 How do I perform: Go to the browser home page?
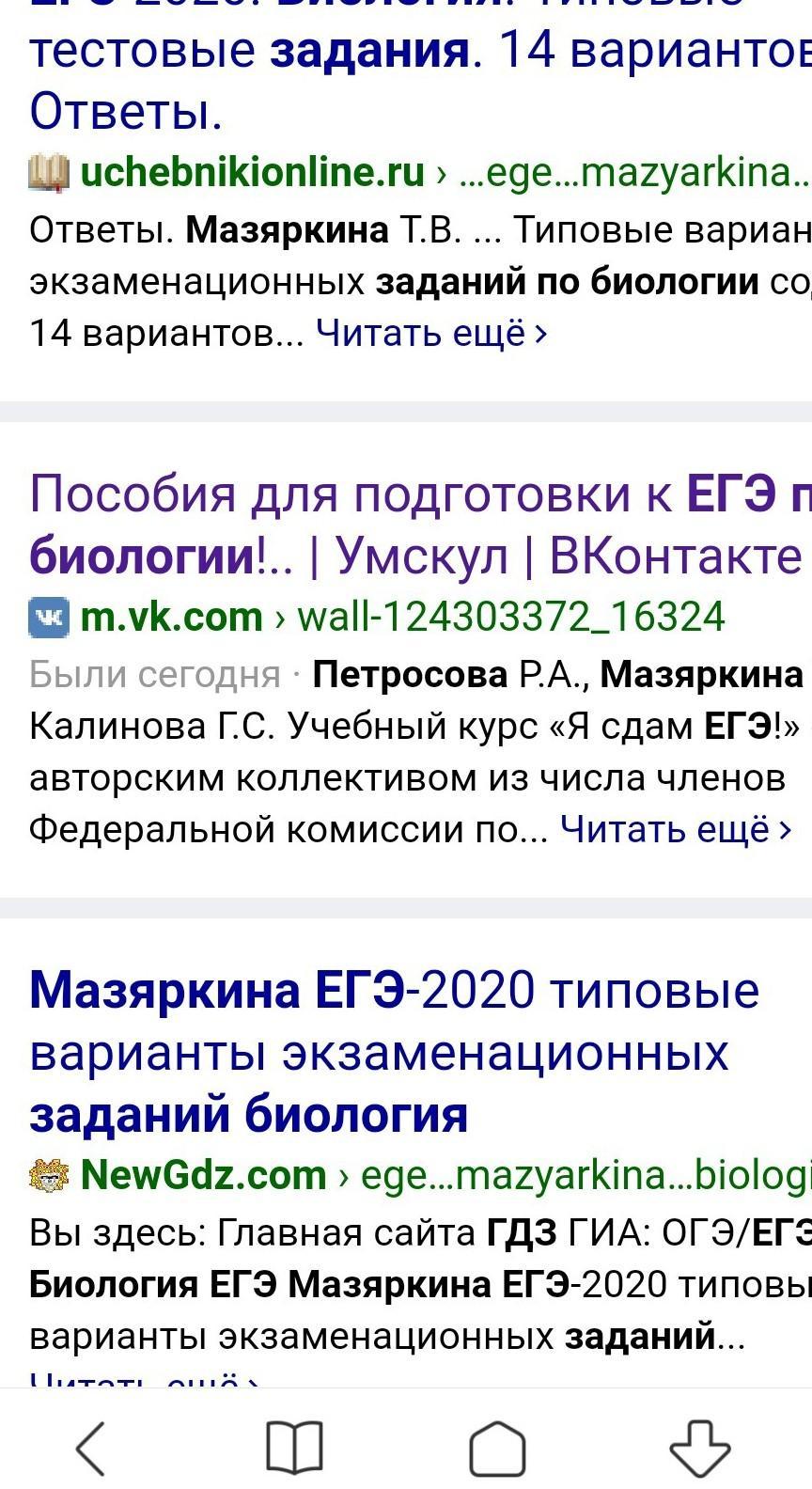497,1448
